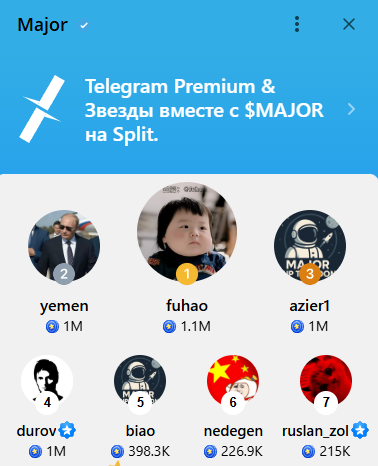Close the Major mini app

click(349, 24)
